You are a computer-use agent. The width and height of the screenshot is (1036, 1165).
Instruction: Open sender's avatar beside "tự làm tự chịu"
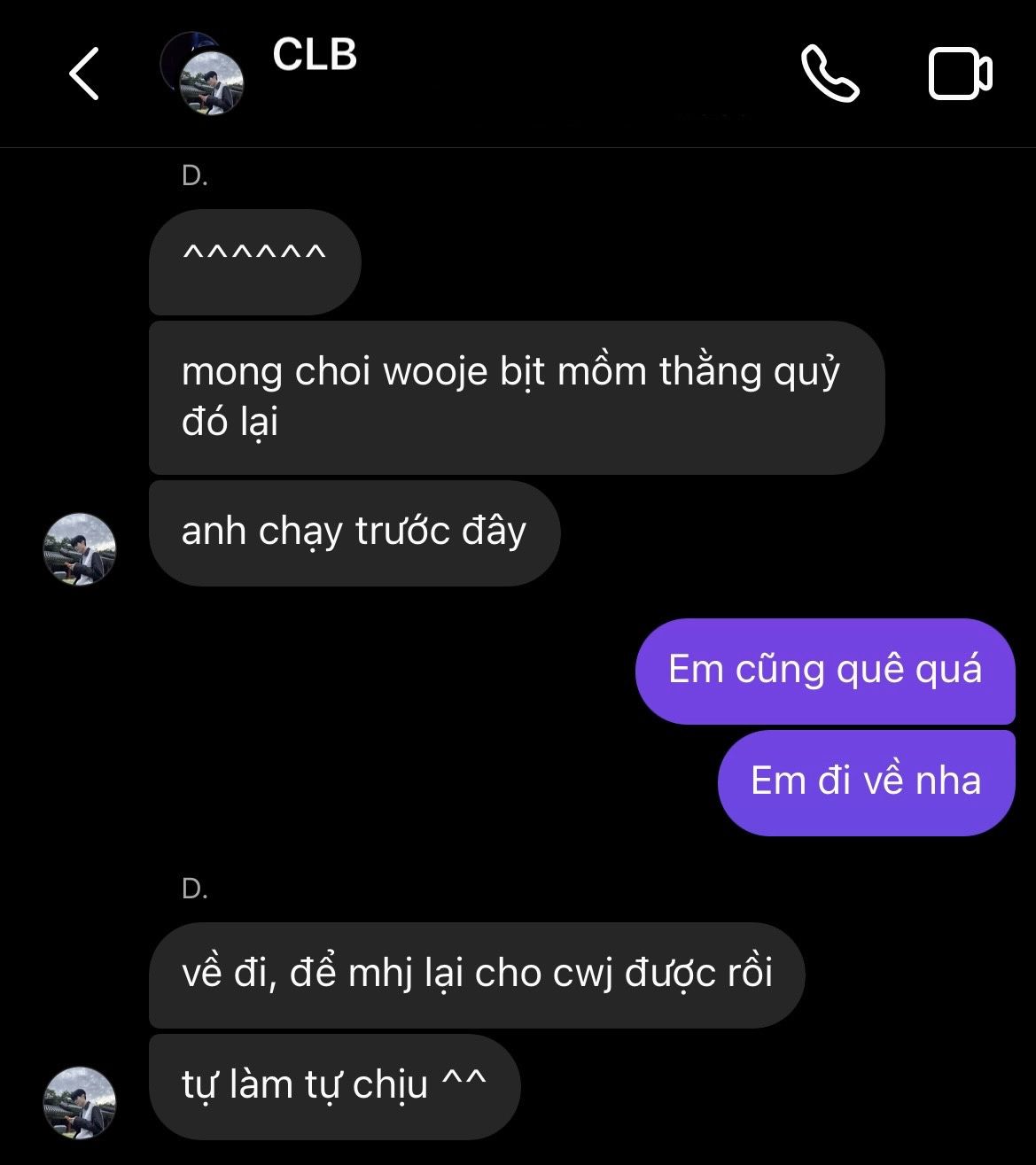point(80,1103)
